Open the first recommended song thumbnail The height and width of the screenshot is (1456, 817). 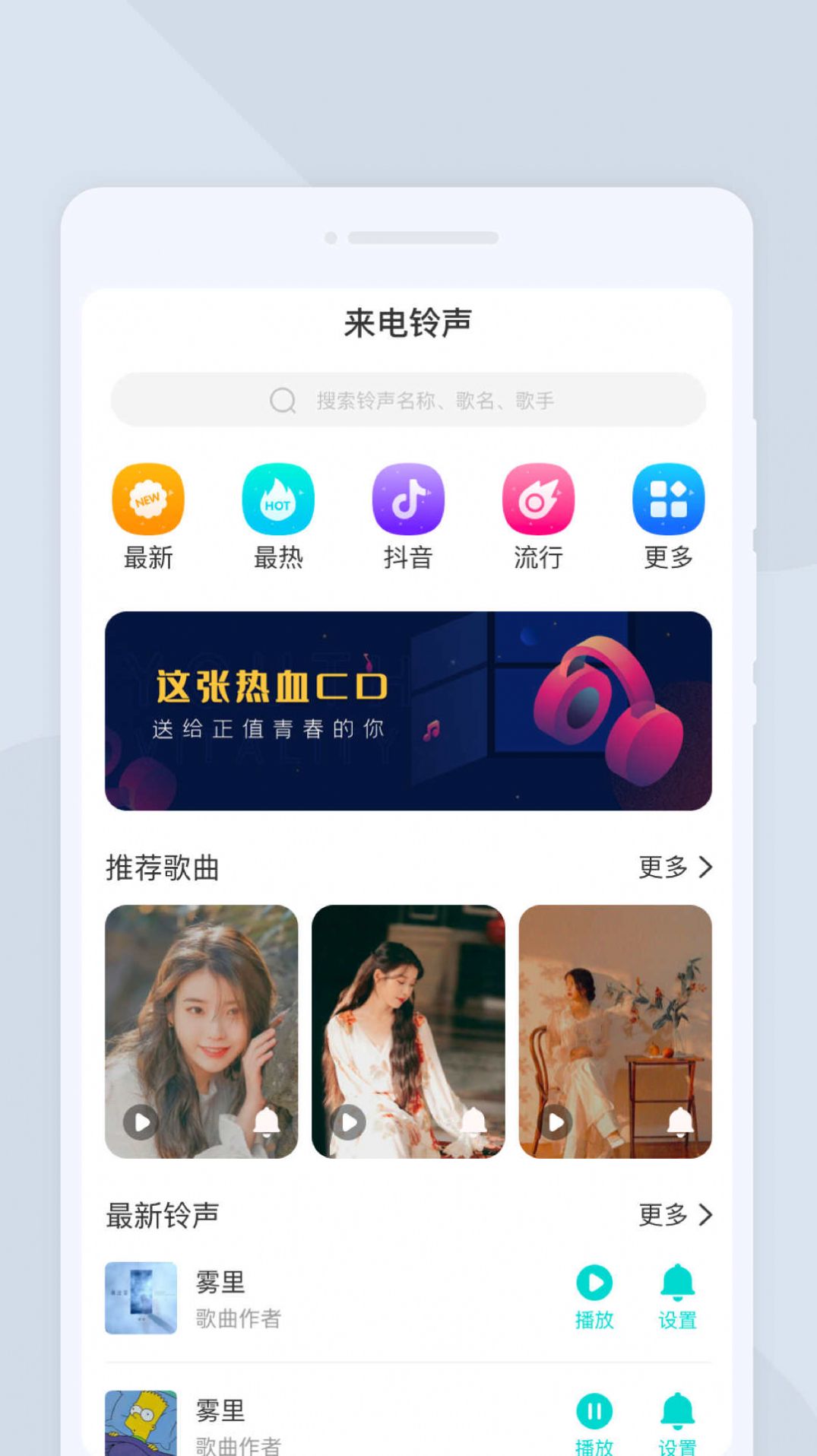click(x=201, y=1011)
